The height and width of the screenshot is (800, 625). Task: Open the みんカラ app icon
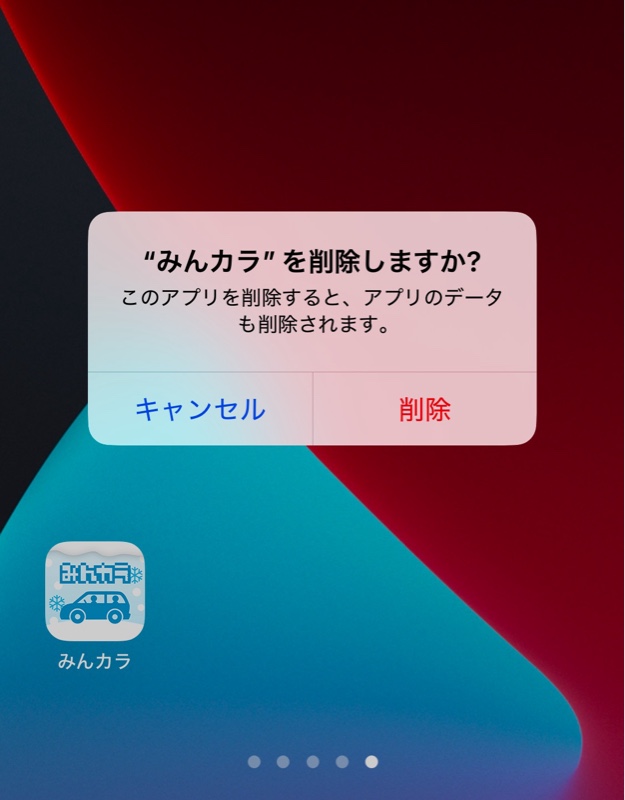point(95,591)
